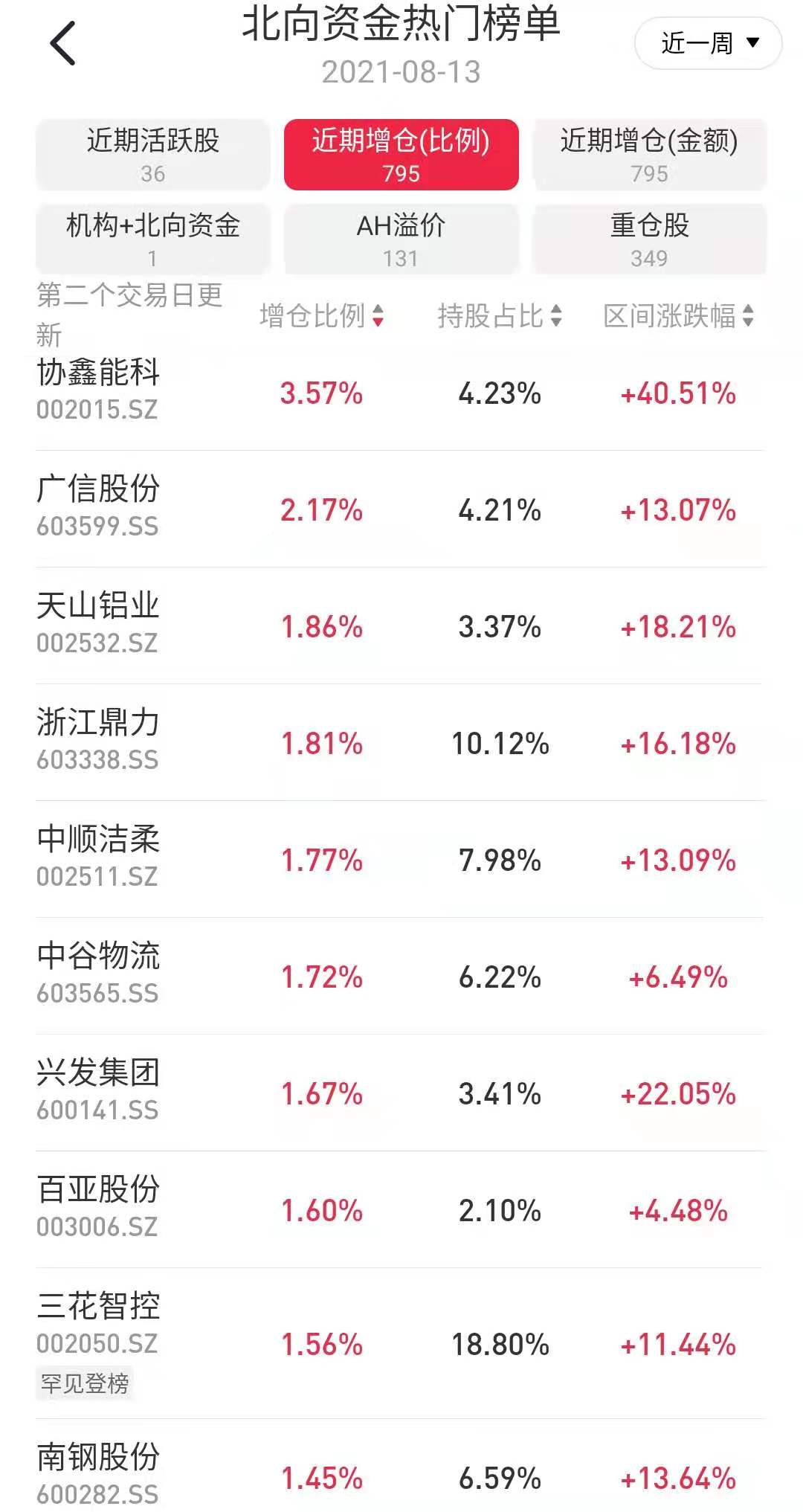Switch to the AH溢价 tab
Image resolution: width=803 pixels, height=1512 pixels.
401,239
